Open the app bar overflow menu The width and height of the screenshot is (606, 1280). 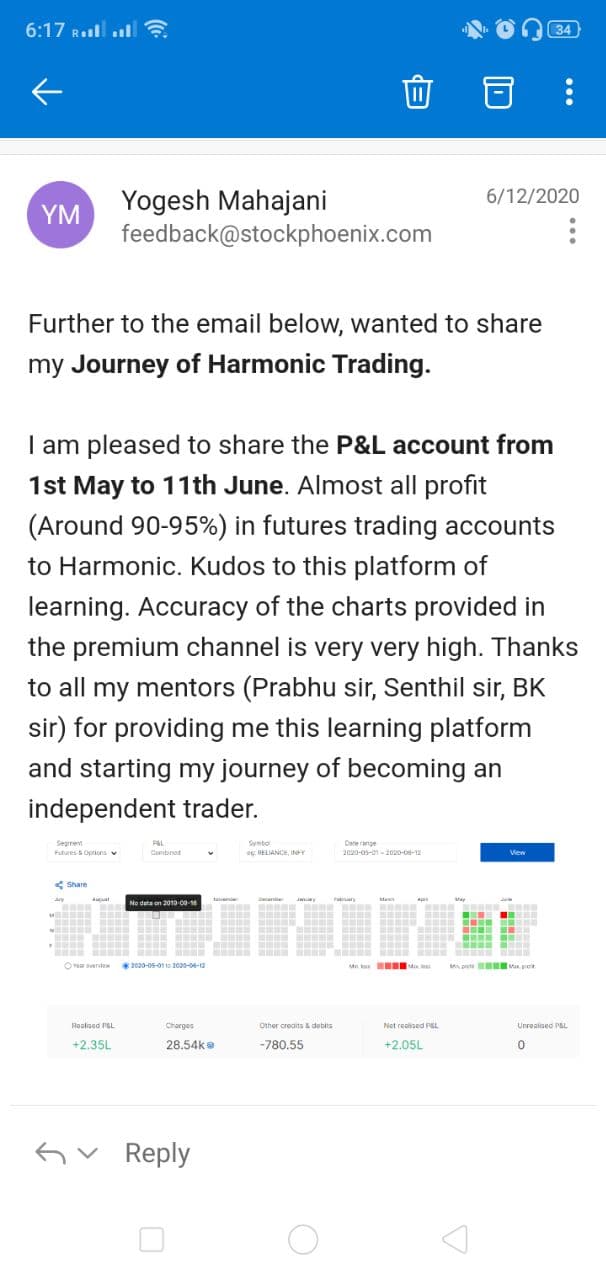(569, 92)
